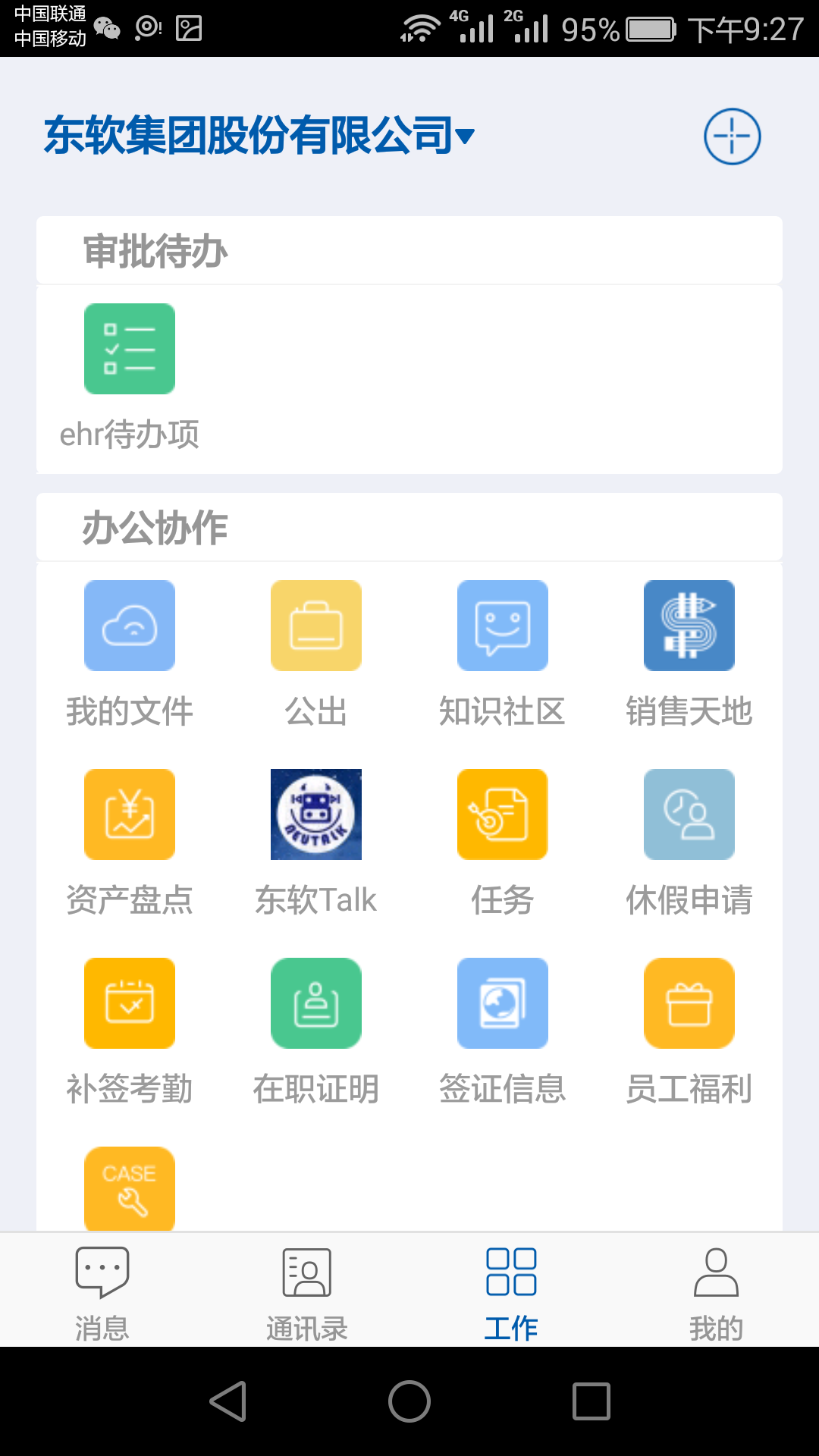This screenshot has width=819, height=1456.
Task: Open the CASE wrench app
Action: 130,1188
